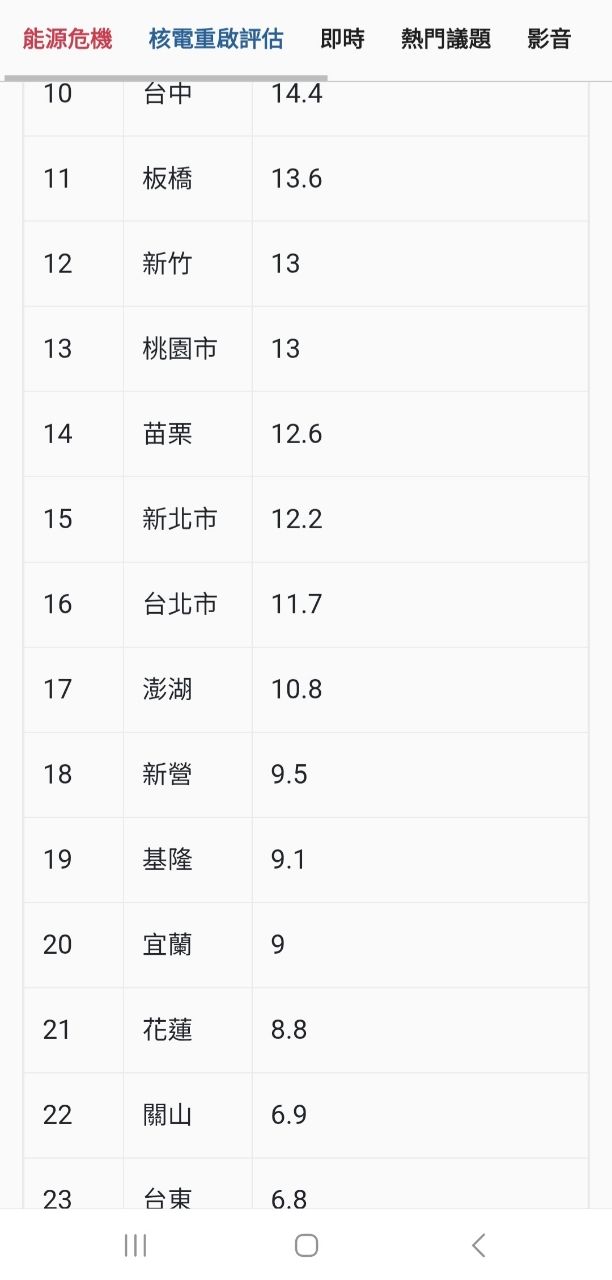Go to the 即時 news tab
Image resolution: width=612 pixels, height=1280 pixels.
point(342,40)
